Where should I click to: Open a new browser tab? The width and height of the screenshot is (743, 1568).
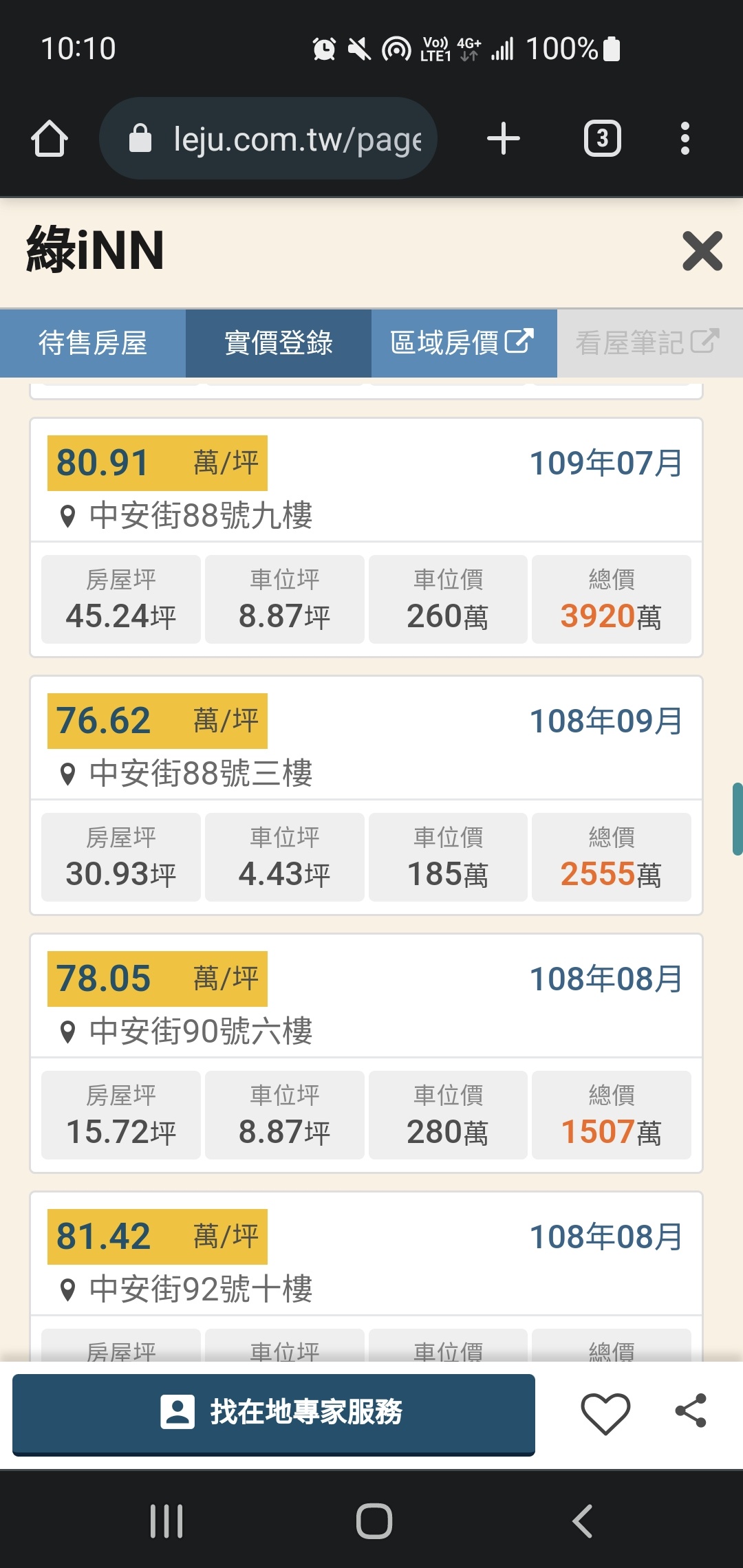[504, 139]
